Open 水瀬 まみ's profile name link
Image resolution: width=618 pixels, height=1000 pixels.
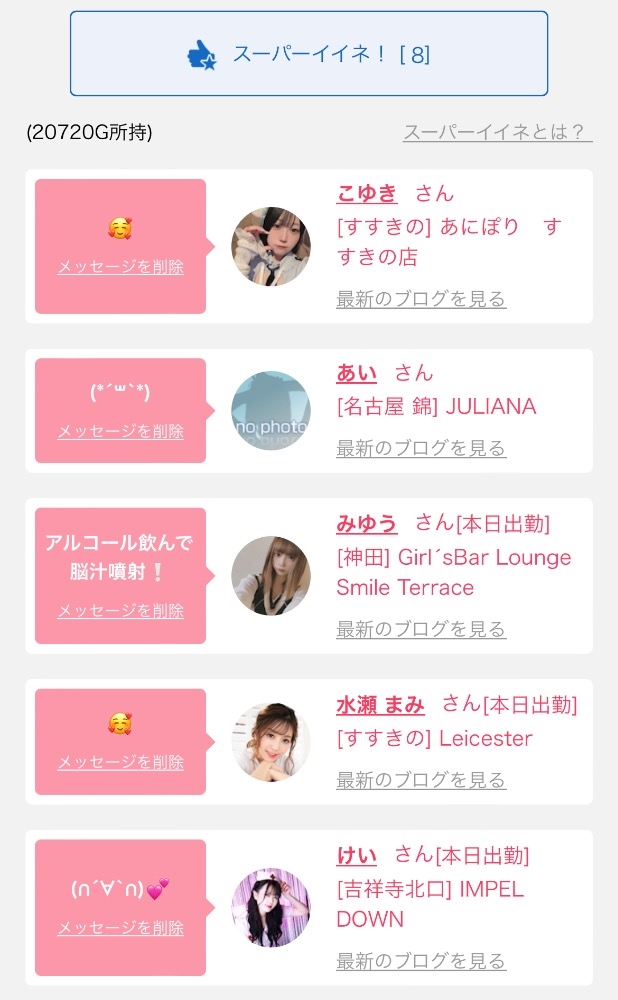tap(380, 705)
